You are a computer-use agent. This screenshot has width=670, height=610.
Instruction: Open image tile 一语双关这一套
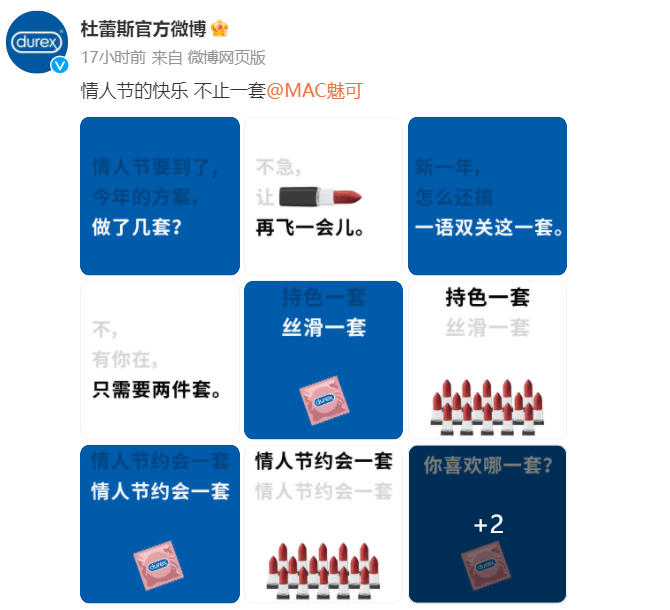tap(487, 196)
